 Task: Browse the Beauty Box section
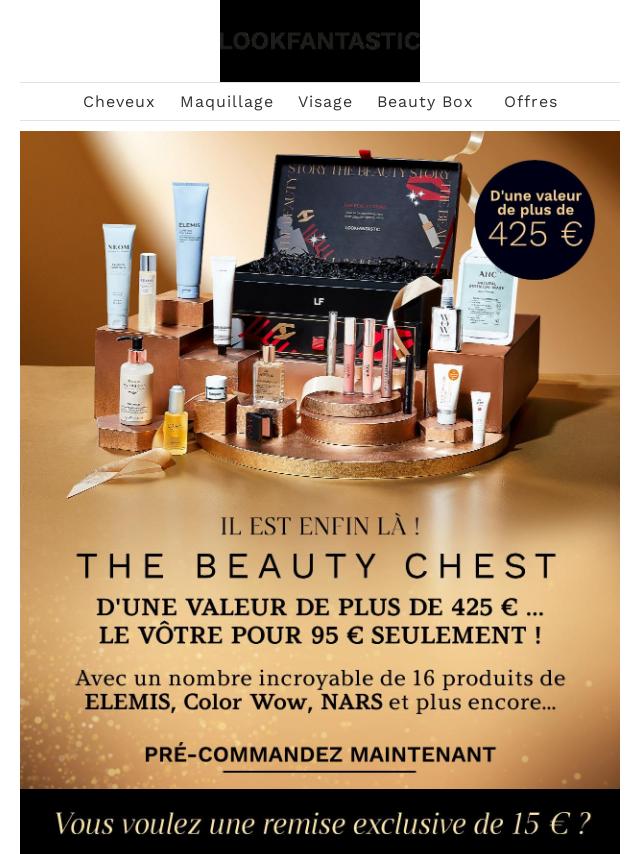click(425, 102)
